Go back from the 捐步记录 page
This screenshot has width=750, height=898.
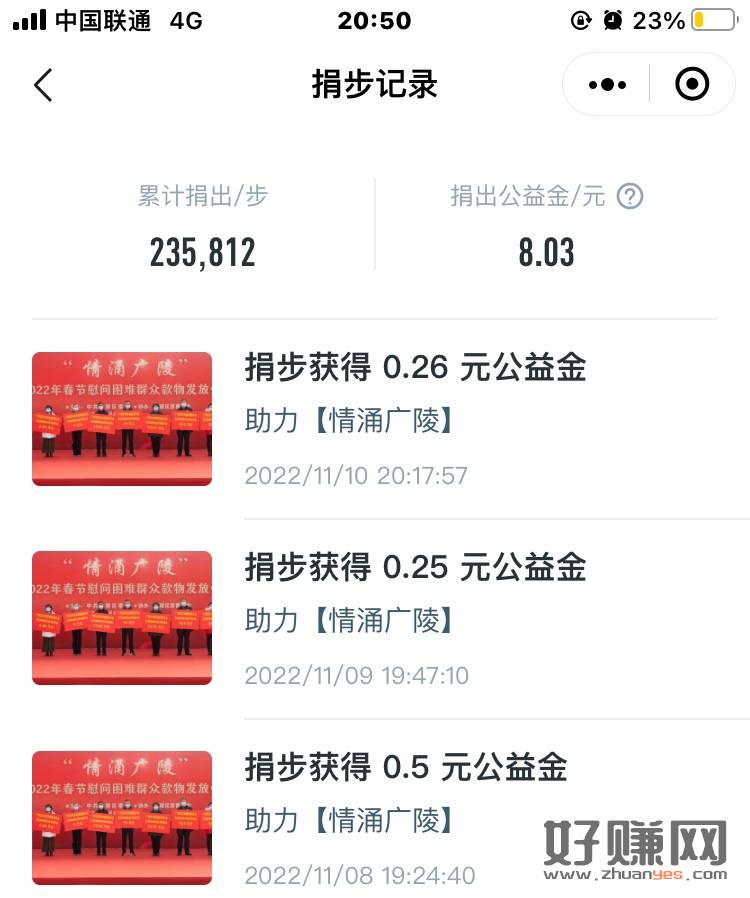(42, 85)
